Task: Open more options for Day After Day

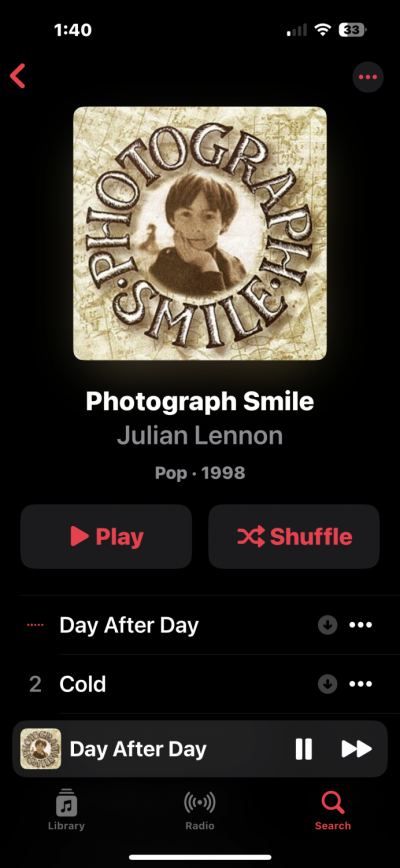Action: pos(361,626)
